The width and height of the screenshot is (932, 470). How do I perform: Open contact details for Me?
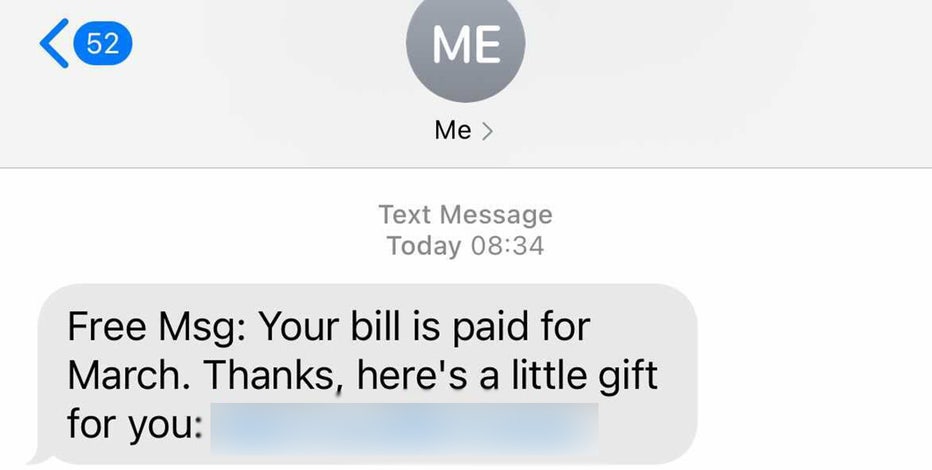pos(464,131)
